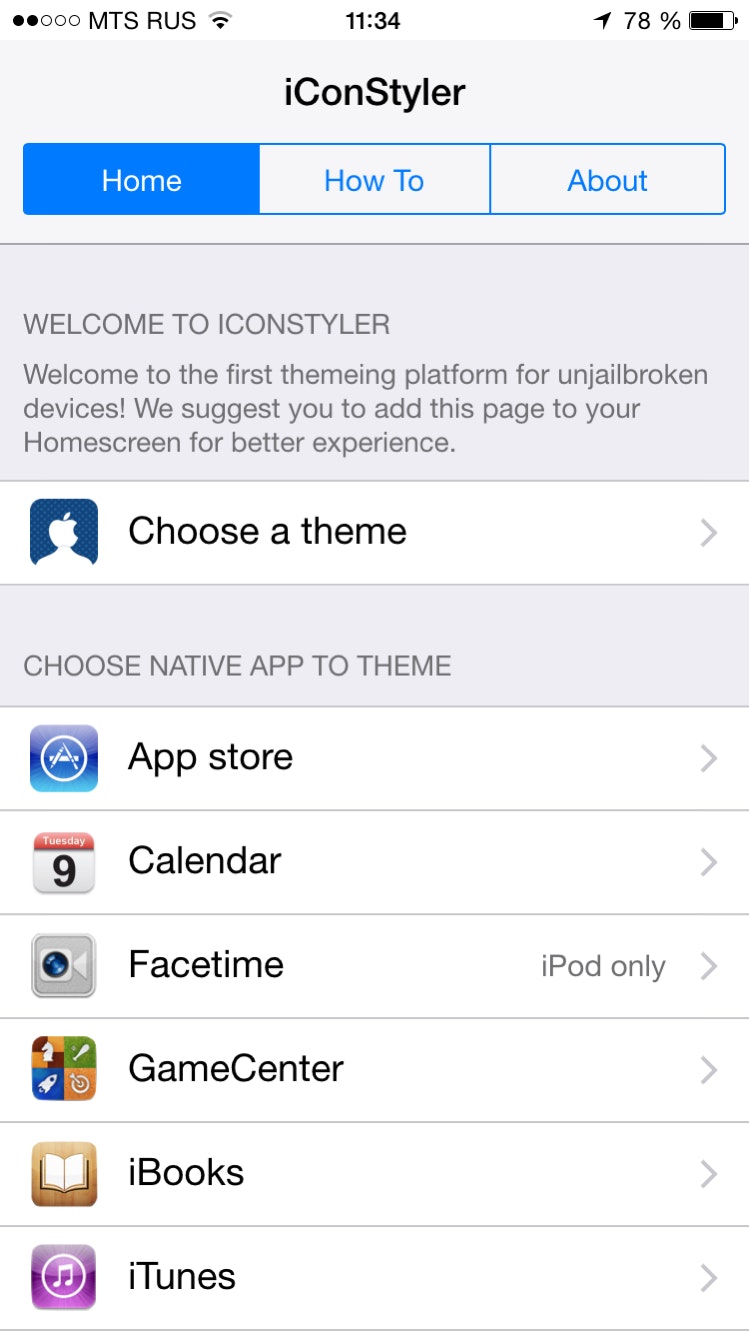Expand the App store chevron

point(708,757)
